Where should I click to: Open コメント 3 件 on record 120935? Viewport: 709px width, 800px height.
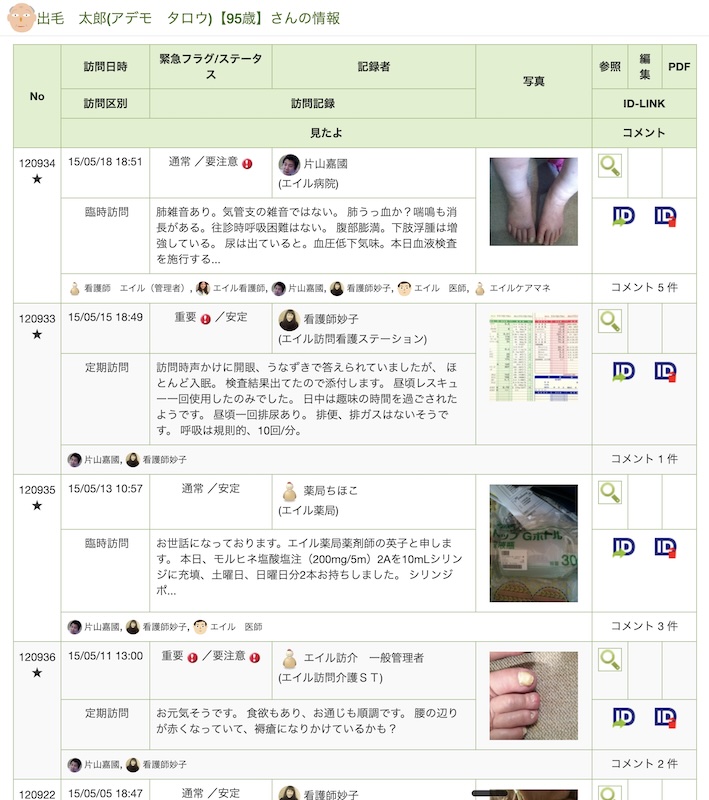[x=644, y=626]
